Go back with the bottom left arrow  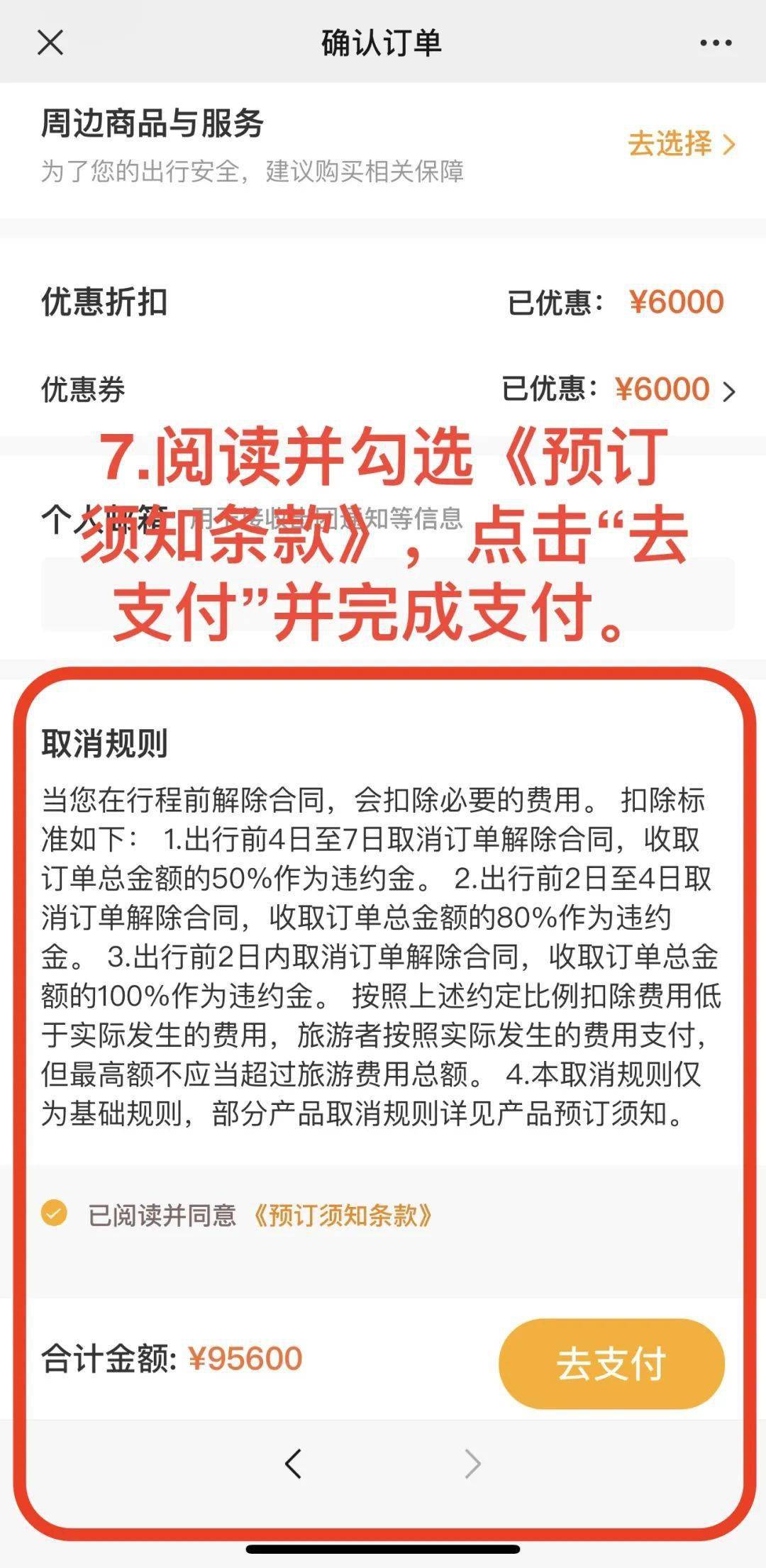point(293,1464)
